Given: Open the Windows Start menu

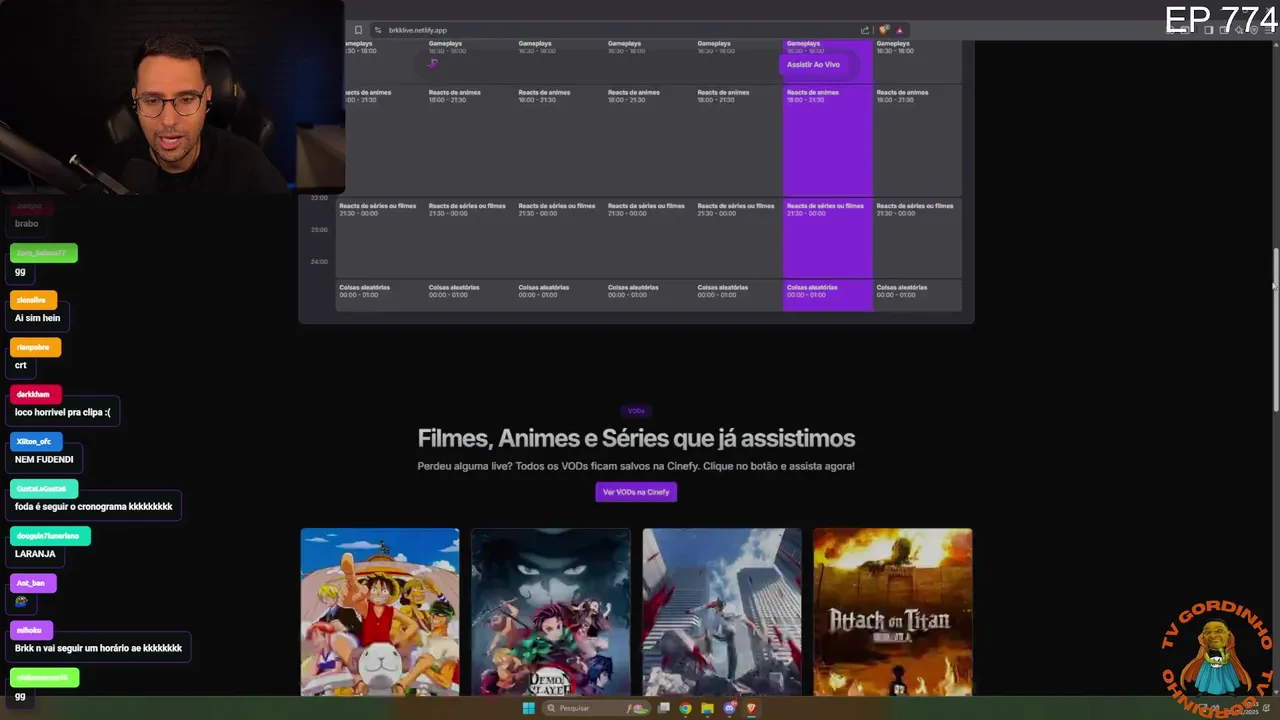Looking at the screenshot, I should point(528,708).
